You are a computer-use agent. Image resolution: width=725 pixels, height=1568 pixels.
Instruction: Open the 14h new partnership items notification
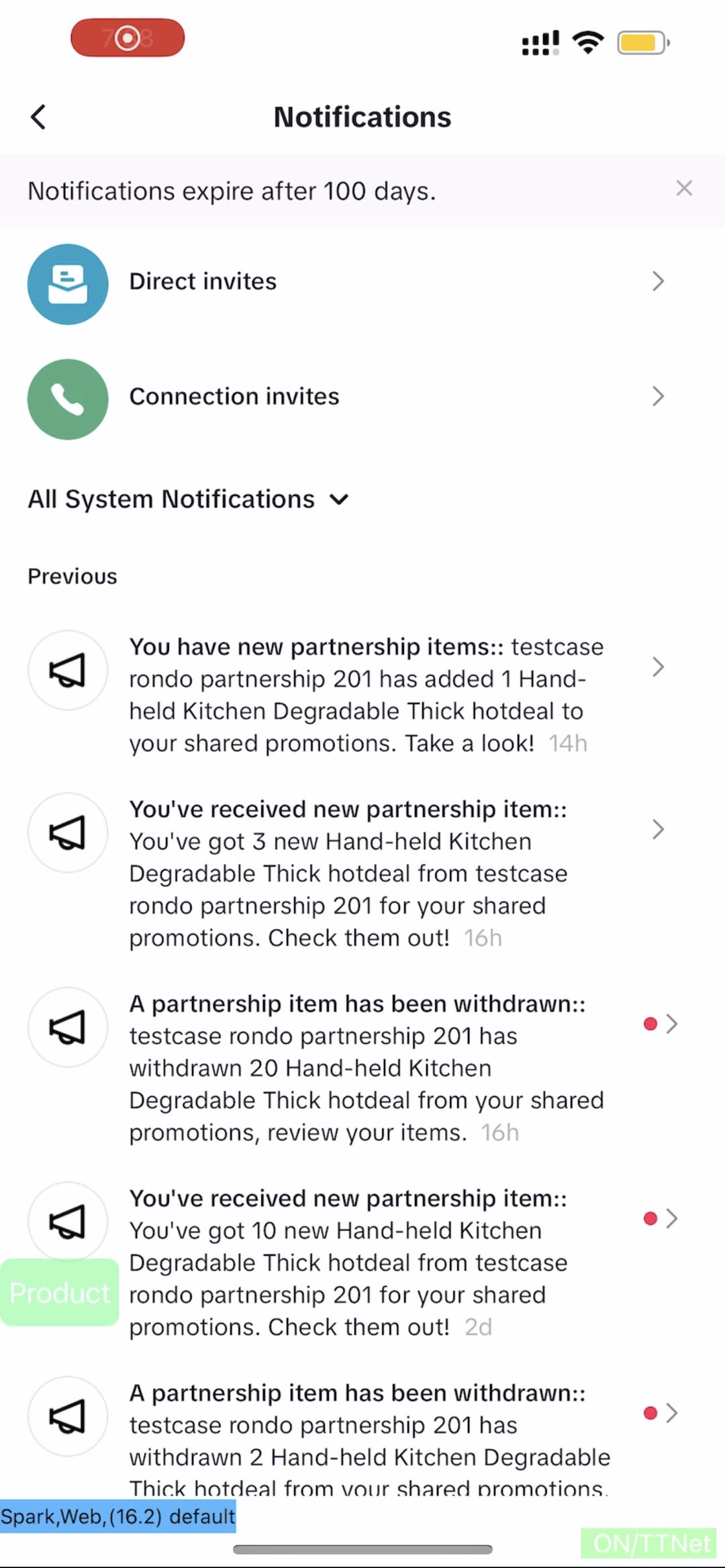tap(366, 695)
